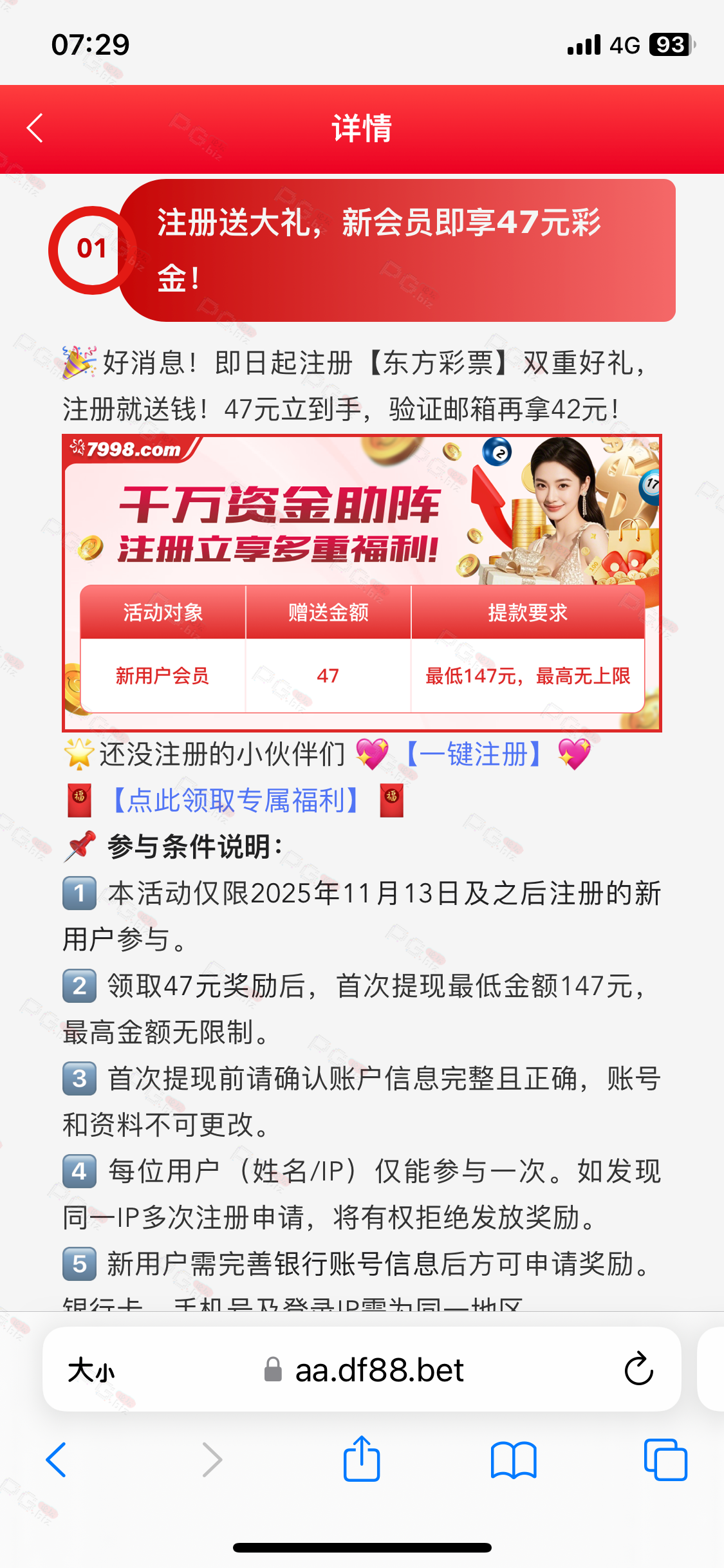Image resolution: width=724 pixels, height=1568 pixels.
Task: Open Safari bookmarks
Action: [x=513, y=1460]
